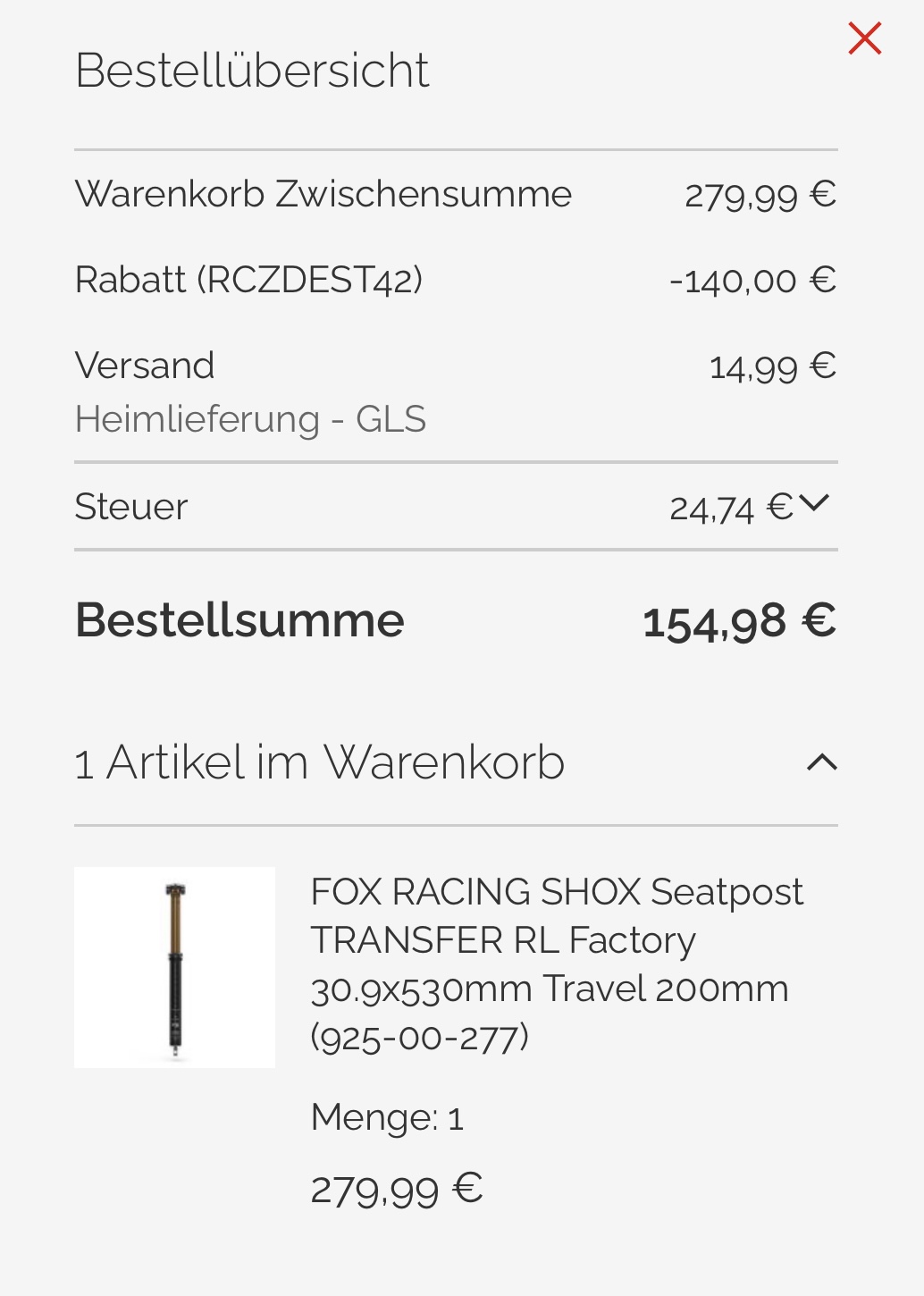Close the Bestellübersicht panel
This screenshot has width=924, height=1296.
point(864,38)
